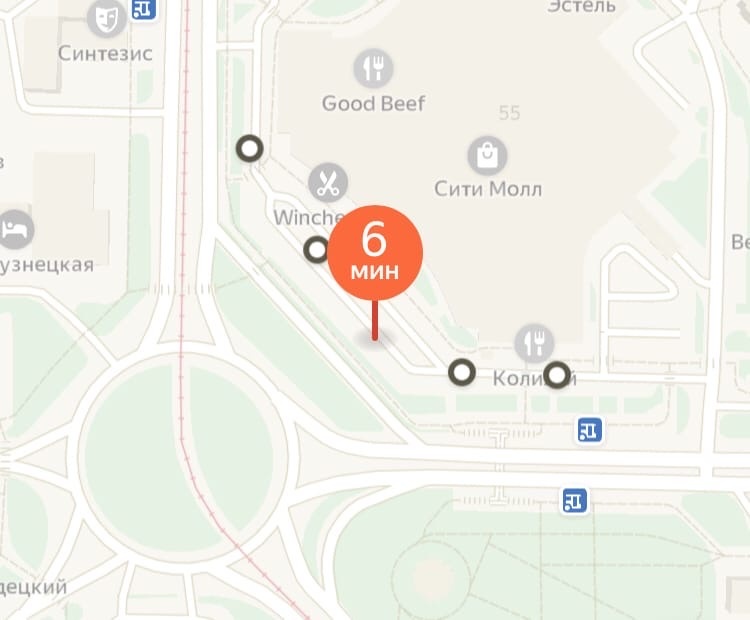Choose the pickup point circle beside the orange pin
The image size is (750, 620).
coord(317,249)
